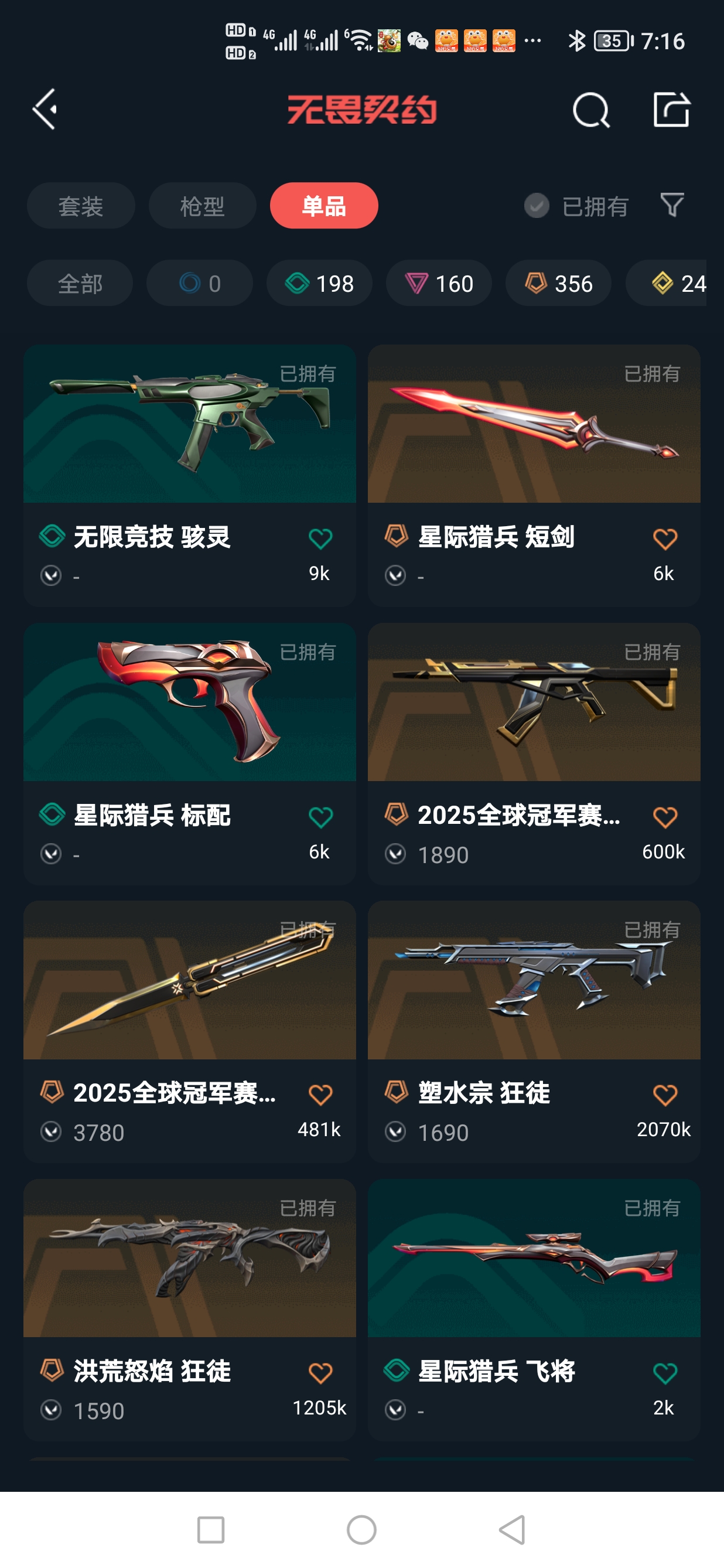Like the 星际猎兵 标配 skin
724x1568 pixels.
coord(320,817)
